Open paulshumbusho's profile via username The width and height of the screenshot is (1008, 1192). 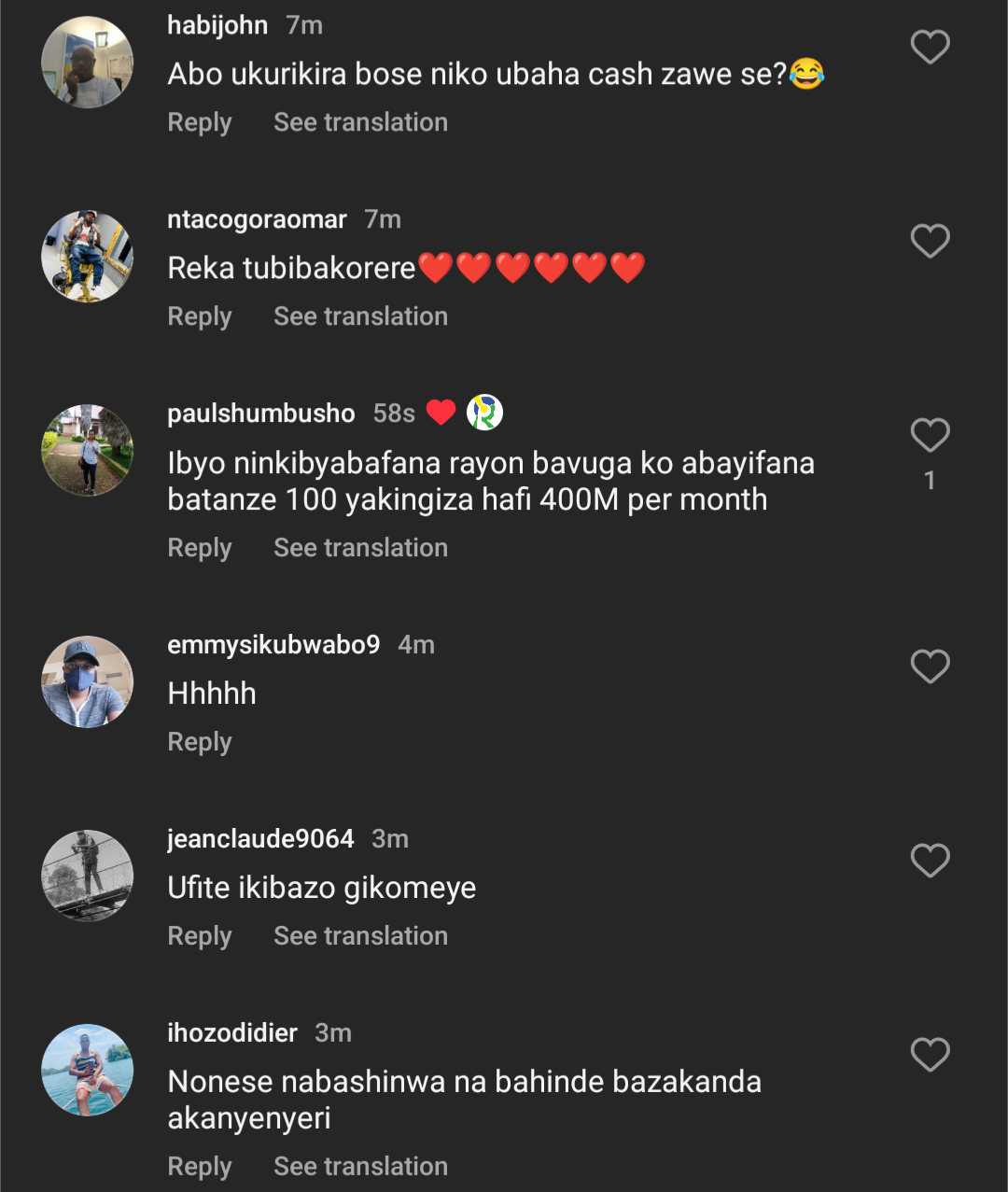260,414
